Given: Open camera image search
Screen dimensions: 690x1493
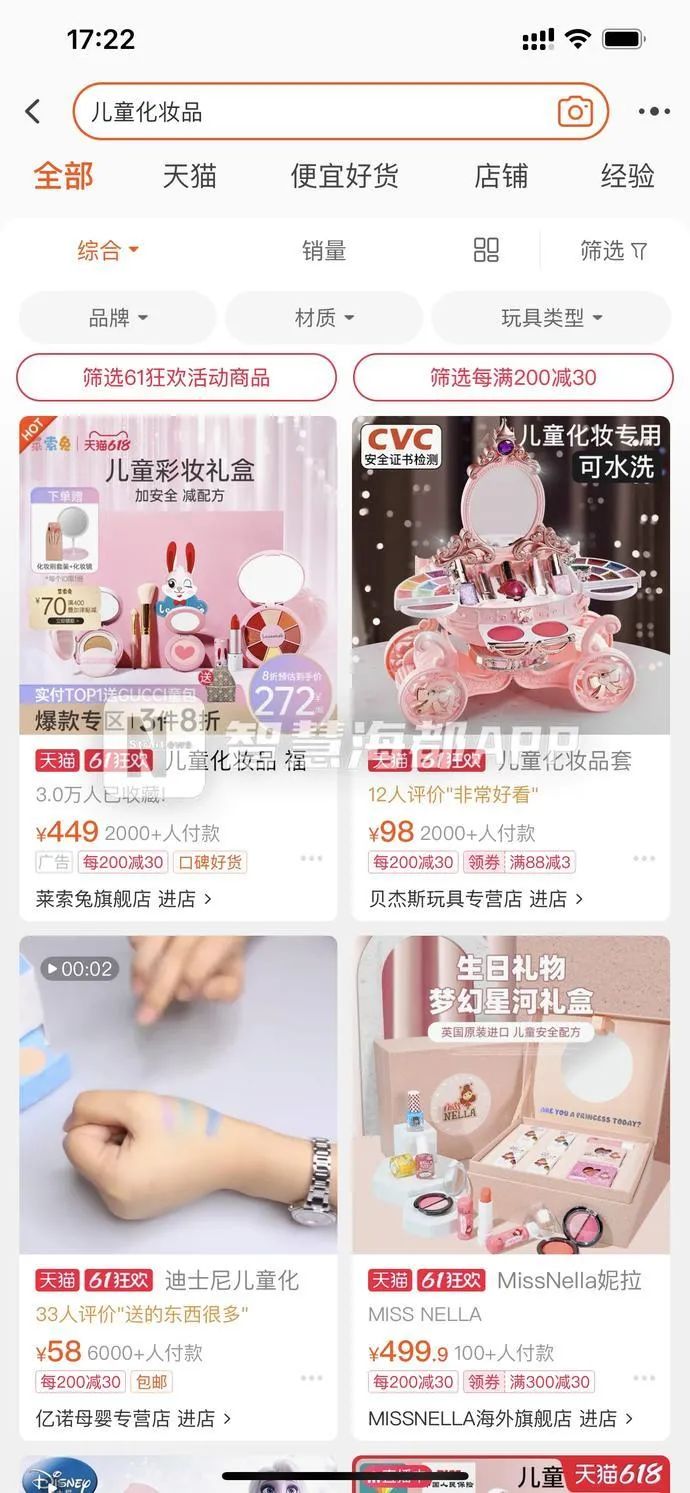Looking at the screenshot, I should click(575, 111).
